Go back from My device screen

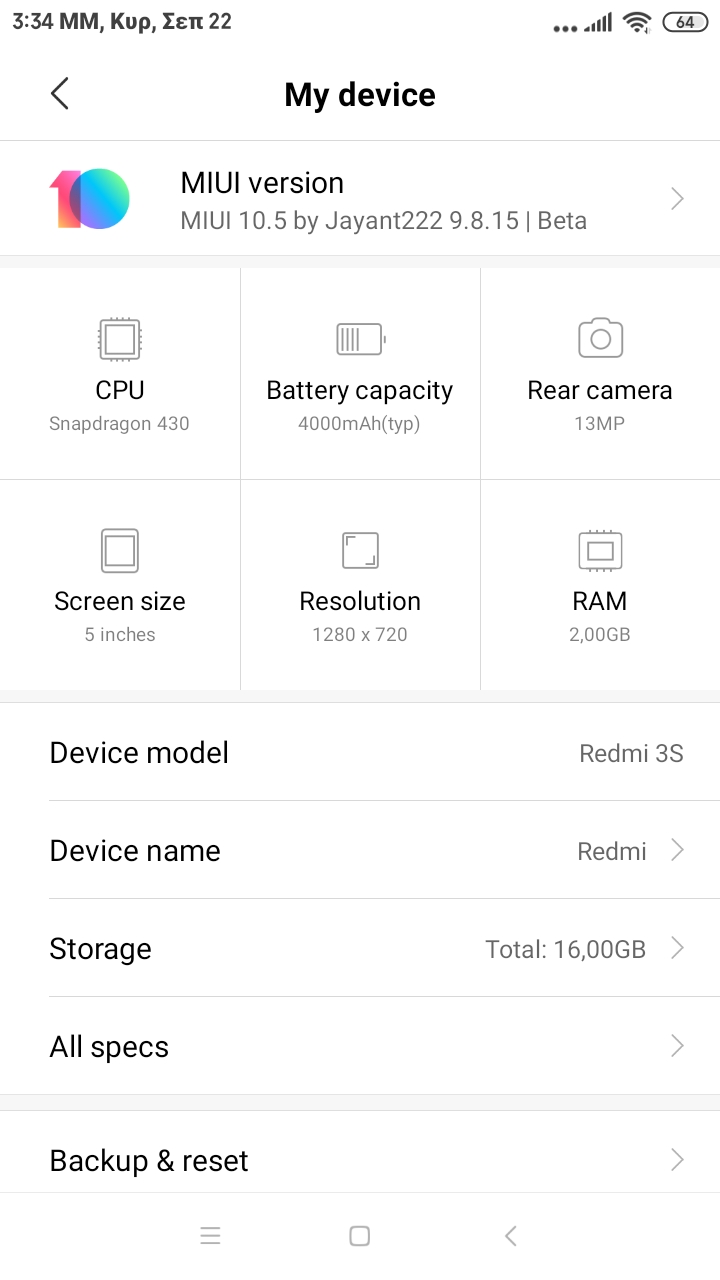coord(60,94)
